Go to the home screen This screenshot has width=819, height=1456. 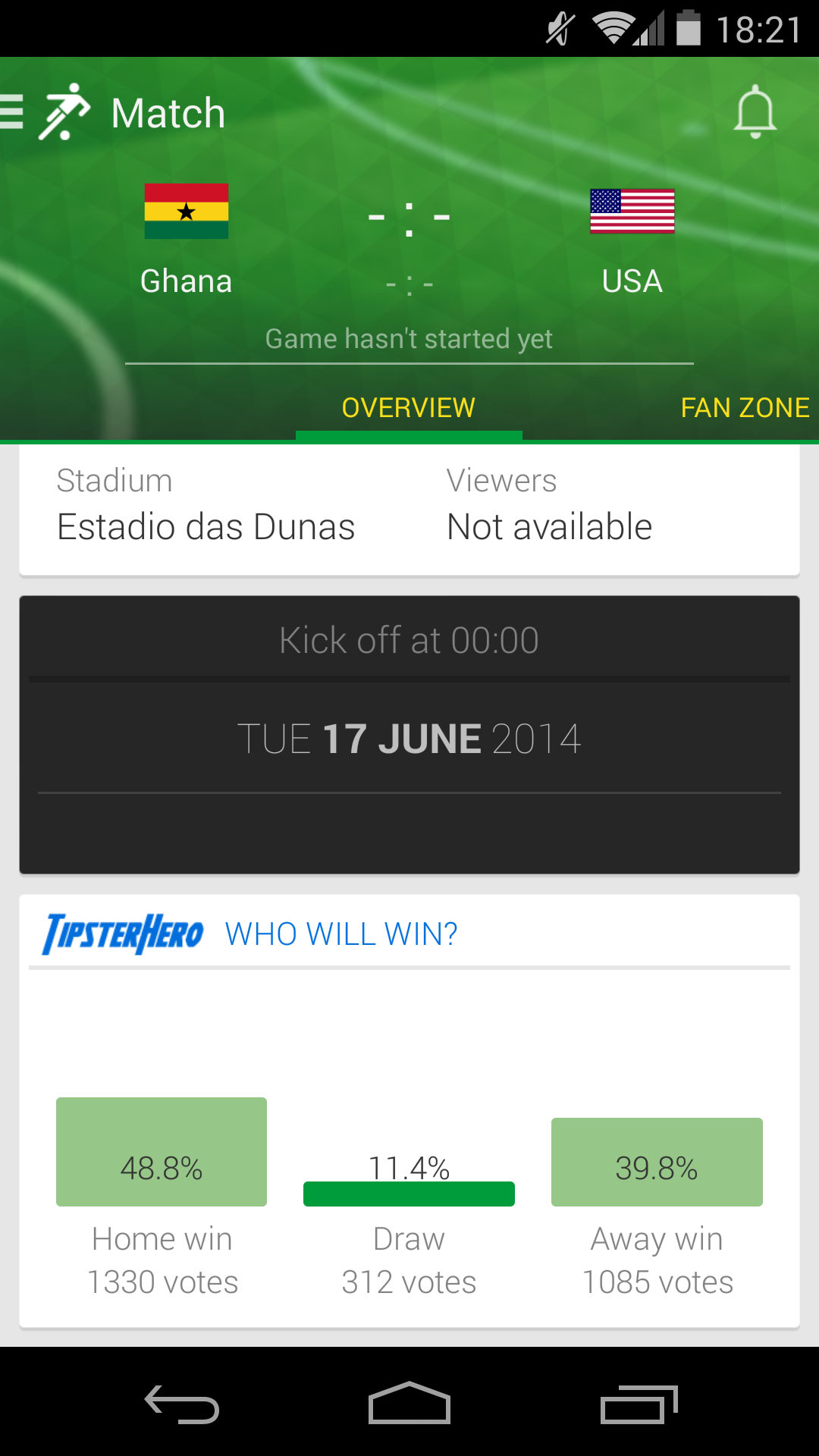409,1404
